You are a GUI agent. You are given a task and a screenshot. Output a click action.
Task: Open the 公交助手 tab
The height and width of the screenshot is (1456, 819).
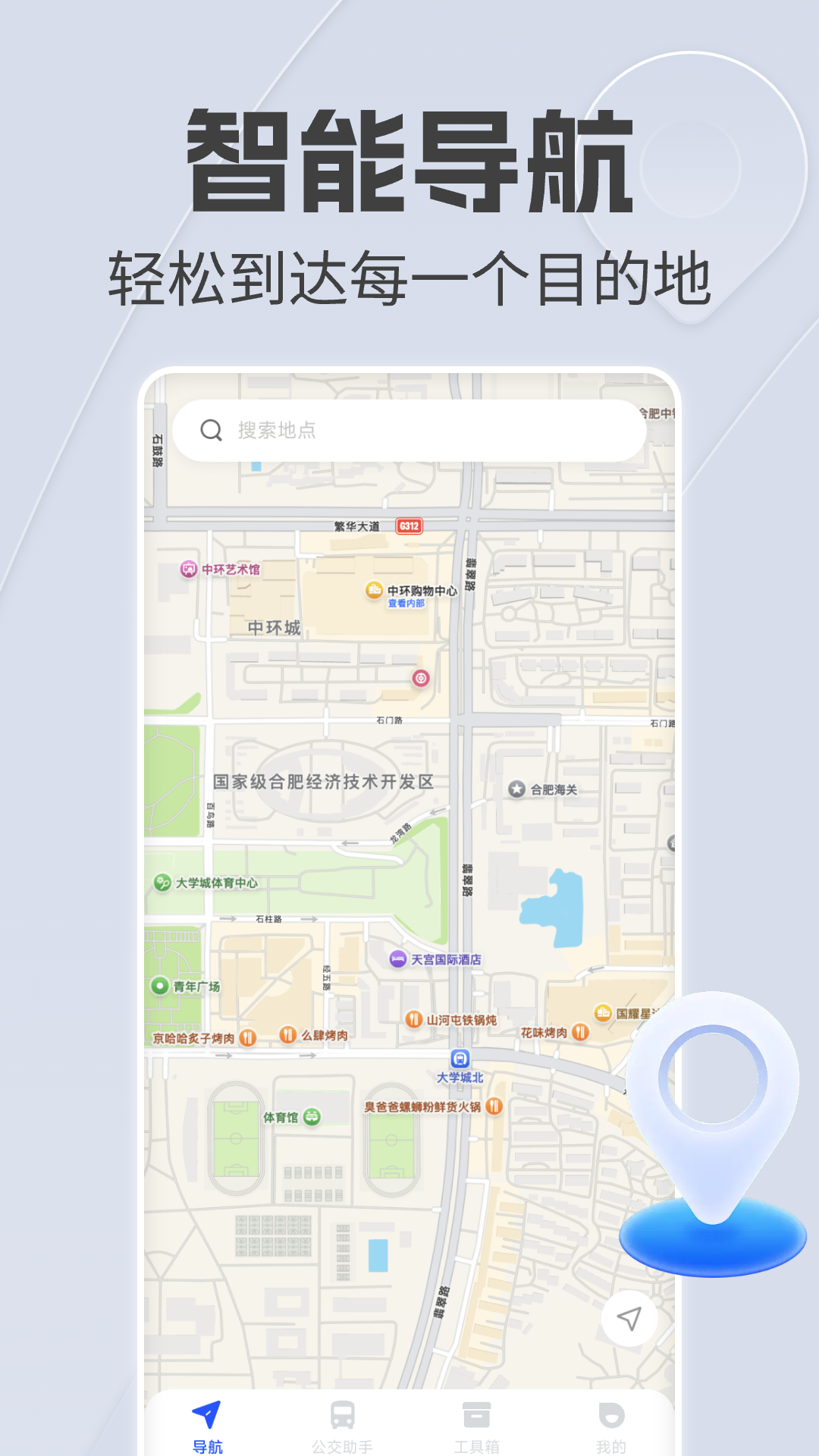pyautogui.click(x=340, y=1426)
